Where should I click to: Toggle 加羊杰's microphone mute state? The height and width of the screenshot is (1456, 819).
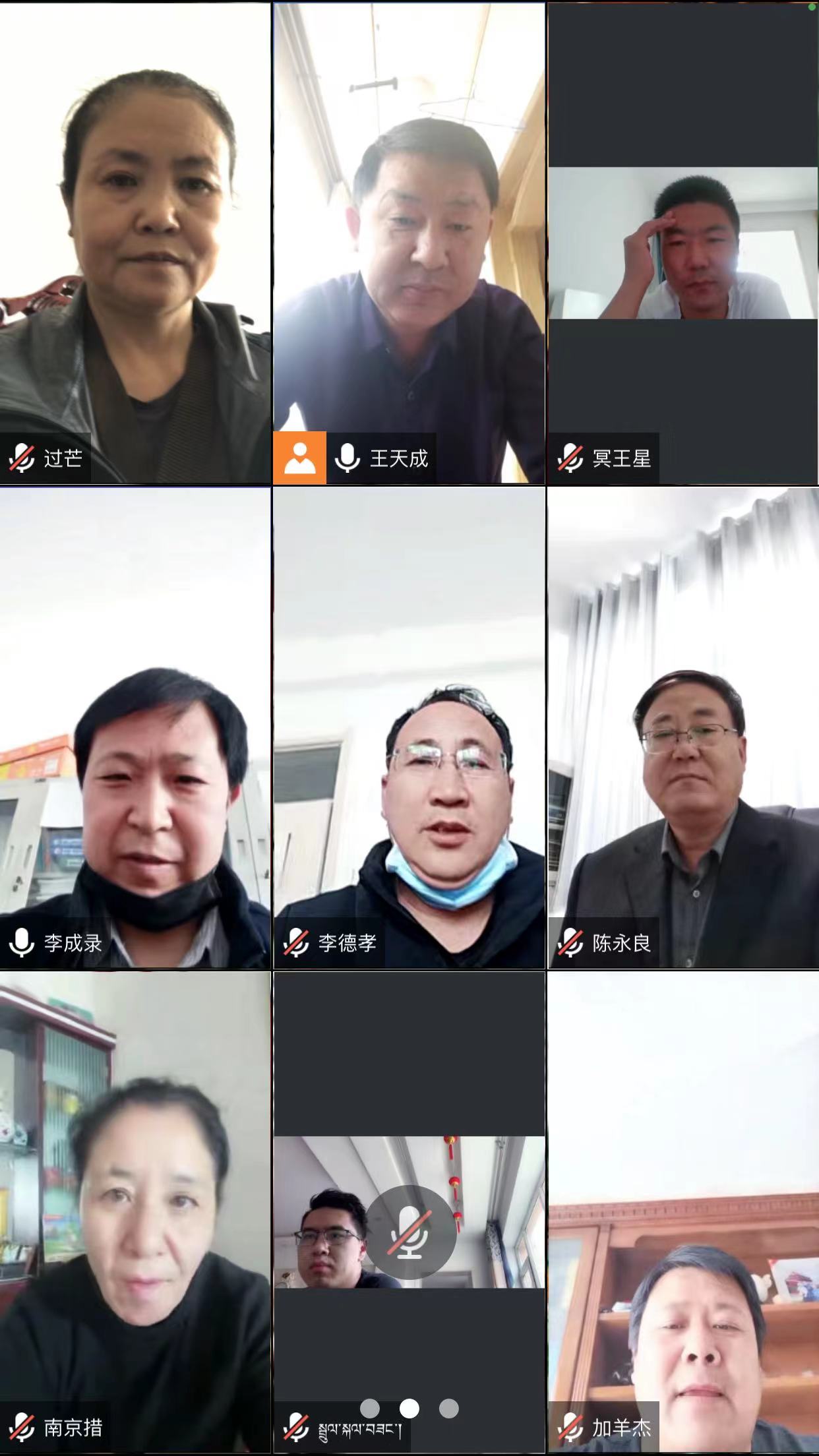tap(571, 1426)
